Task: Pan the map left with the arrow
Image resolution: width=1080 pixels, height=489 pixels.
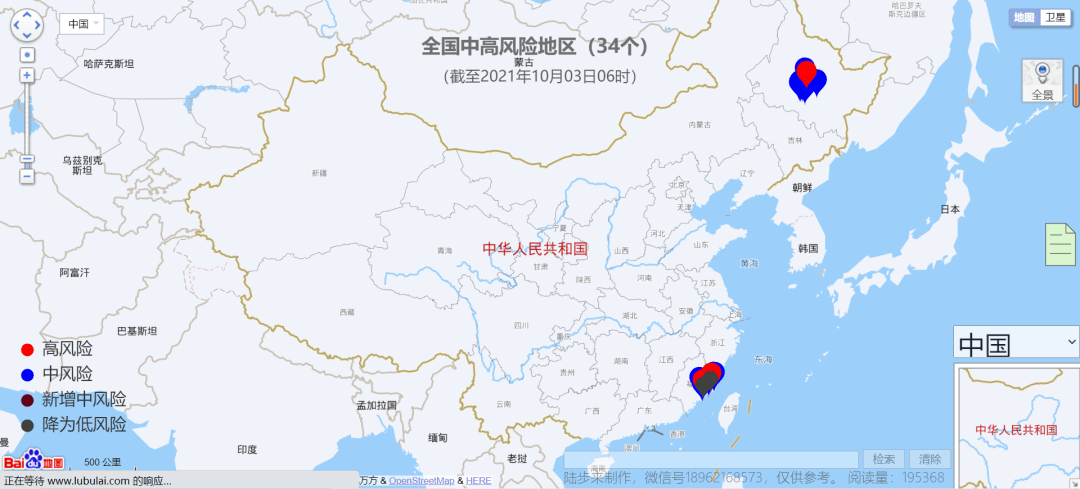Action: tap(15, 25)
